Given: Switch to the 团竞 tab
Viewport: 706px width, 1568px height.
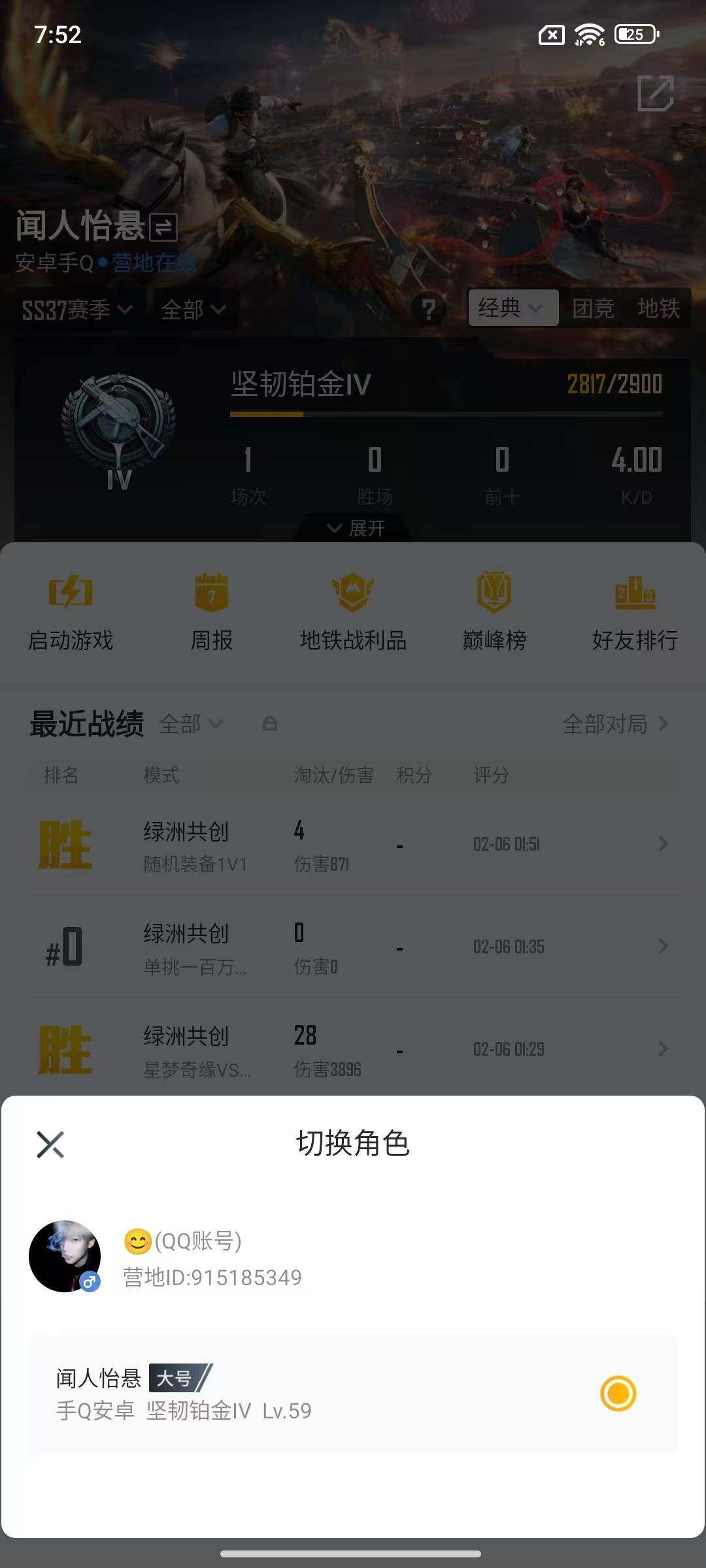Looking at the screenshot, I should coord(594,308).
